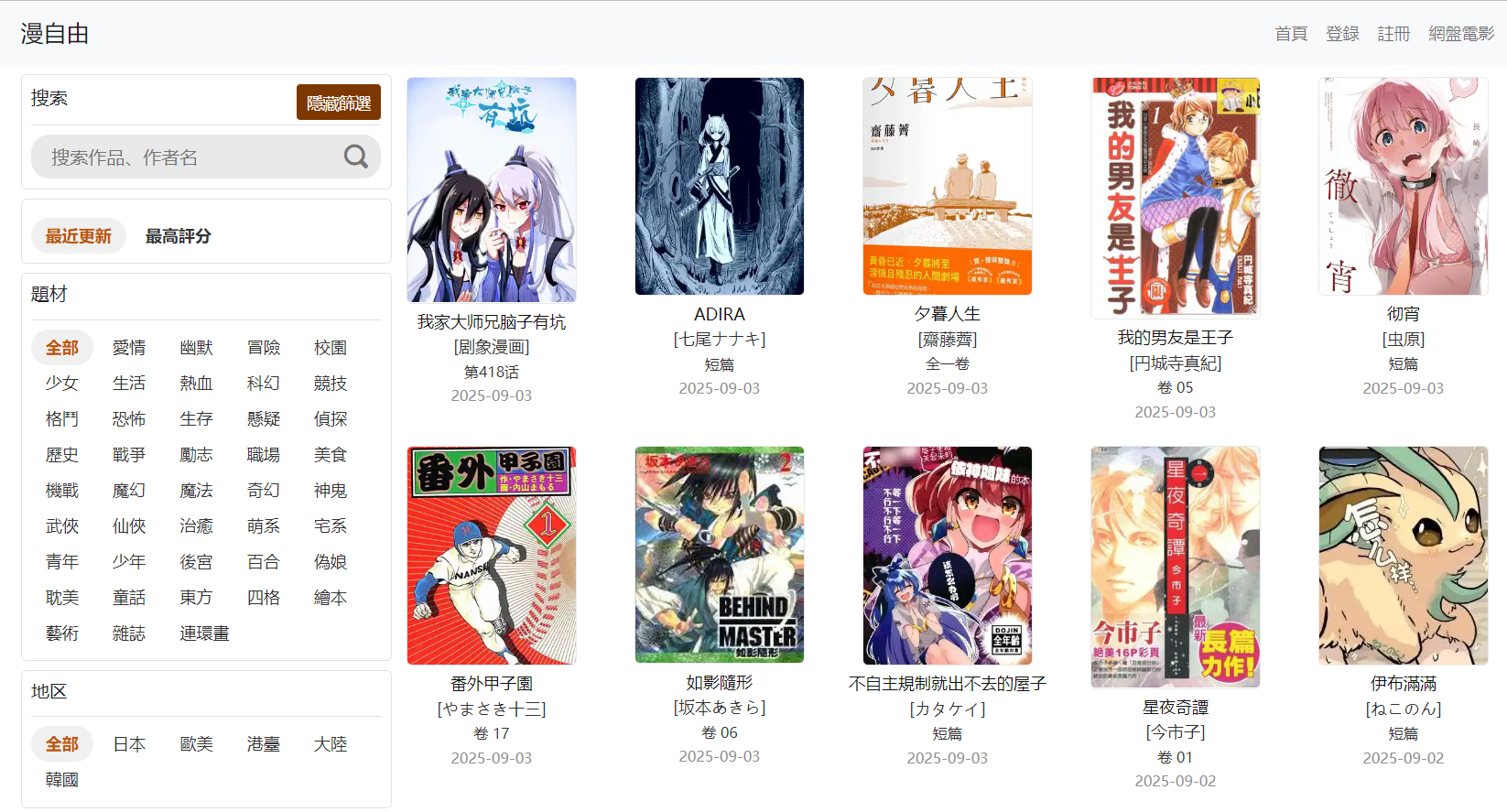Open the 網盤電影 link
Screen dimensions: 1507x812
click(x=1461, y=34)
